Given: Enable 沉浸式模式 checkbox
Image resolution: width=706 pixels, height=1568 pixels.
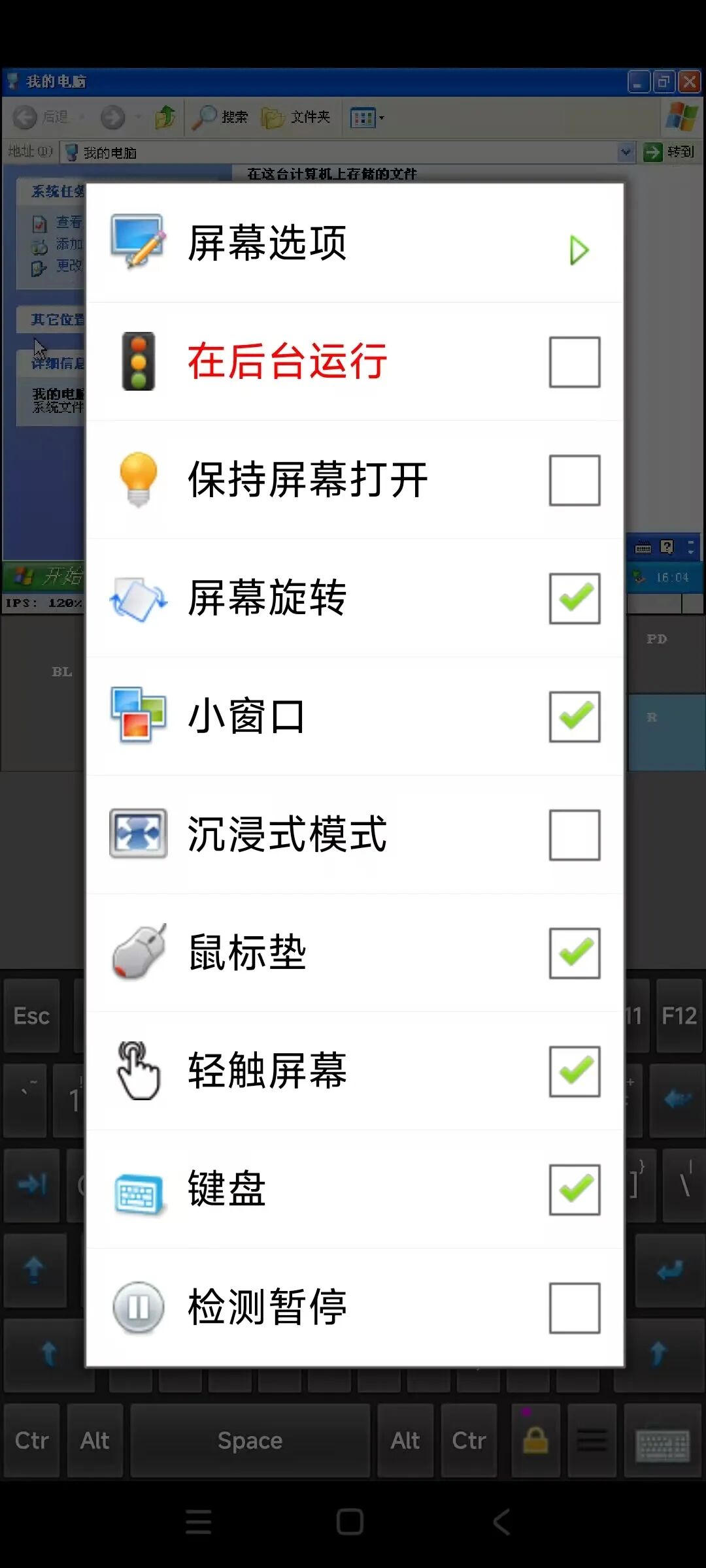Looking at the screenshot, I should pos(574,835).
